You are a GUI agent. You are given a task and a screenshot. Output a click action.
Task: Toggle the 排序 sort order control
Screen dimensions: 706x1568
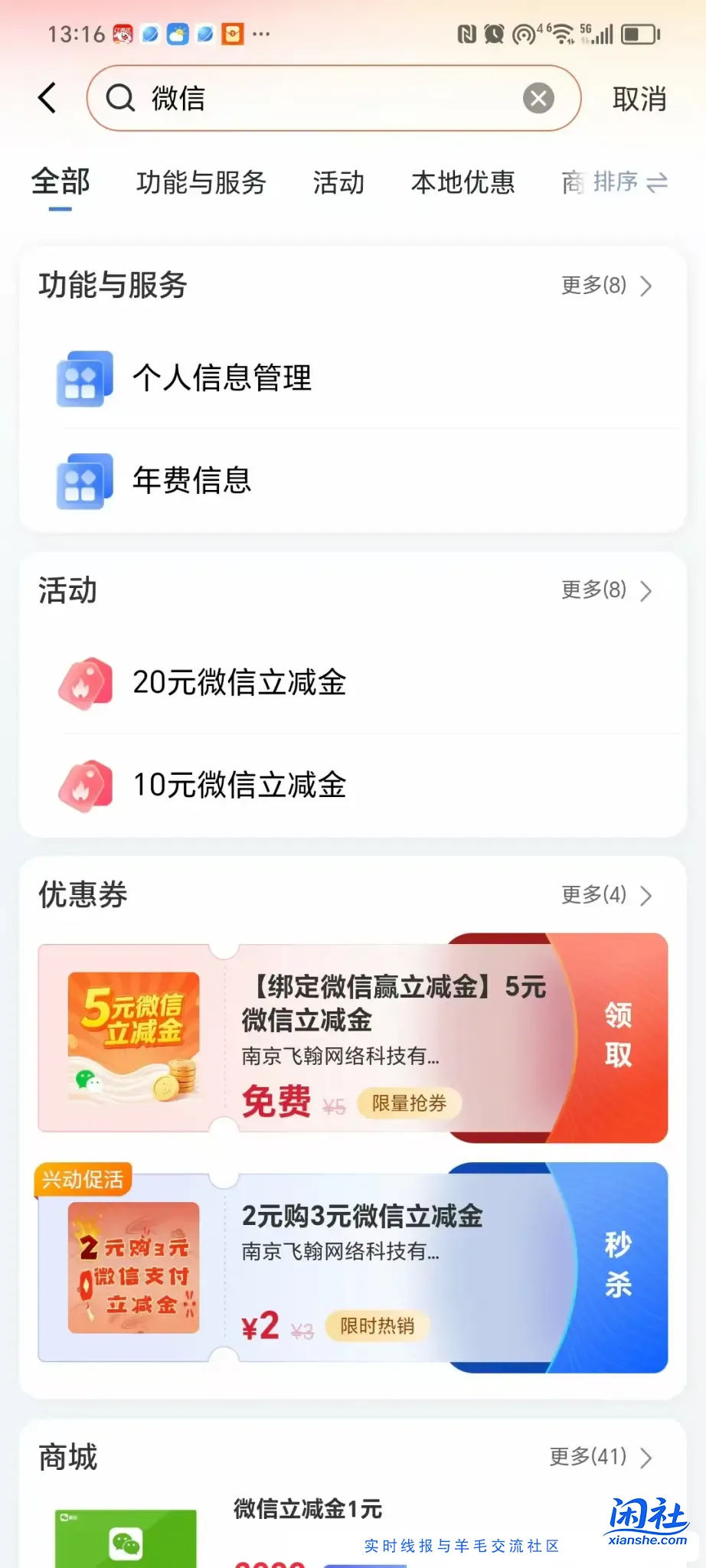[622, 182]
